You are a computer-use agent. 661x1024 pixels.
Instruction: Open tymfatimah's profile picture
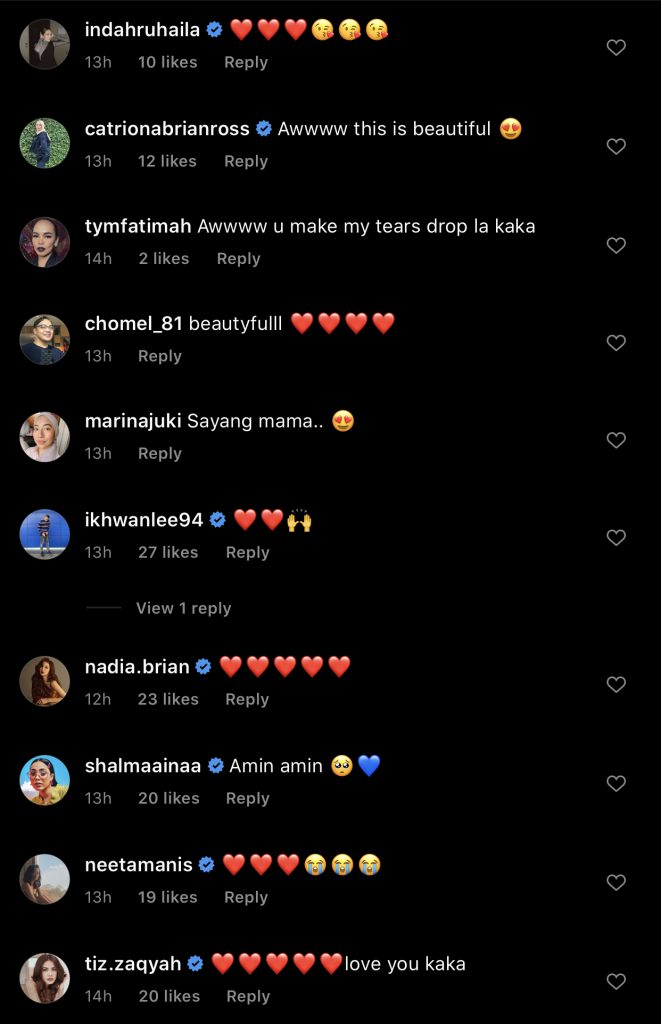point(45,242)
